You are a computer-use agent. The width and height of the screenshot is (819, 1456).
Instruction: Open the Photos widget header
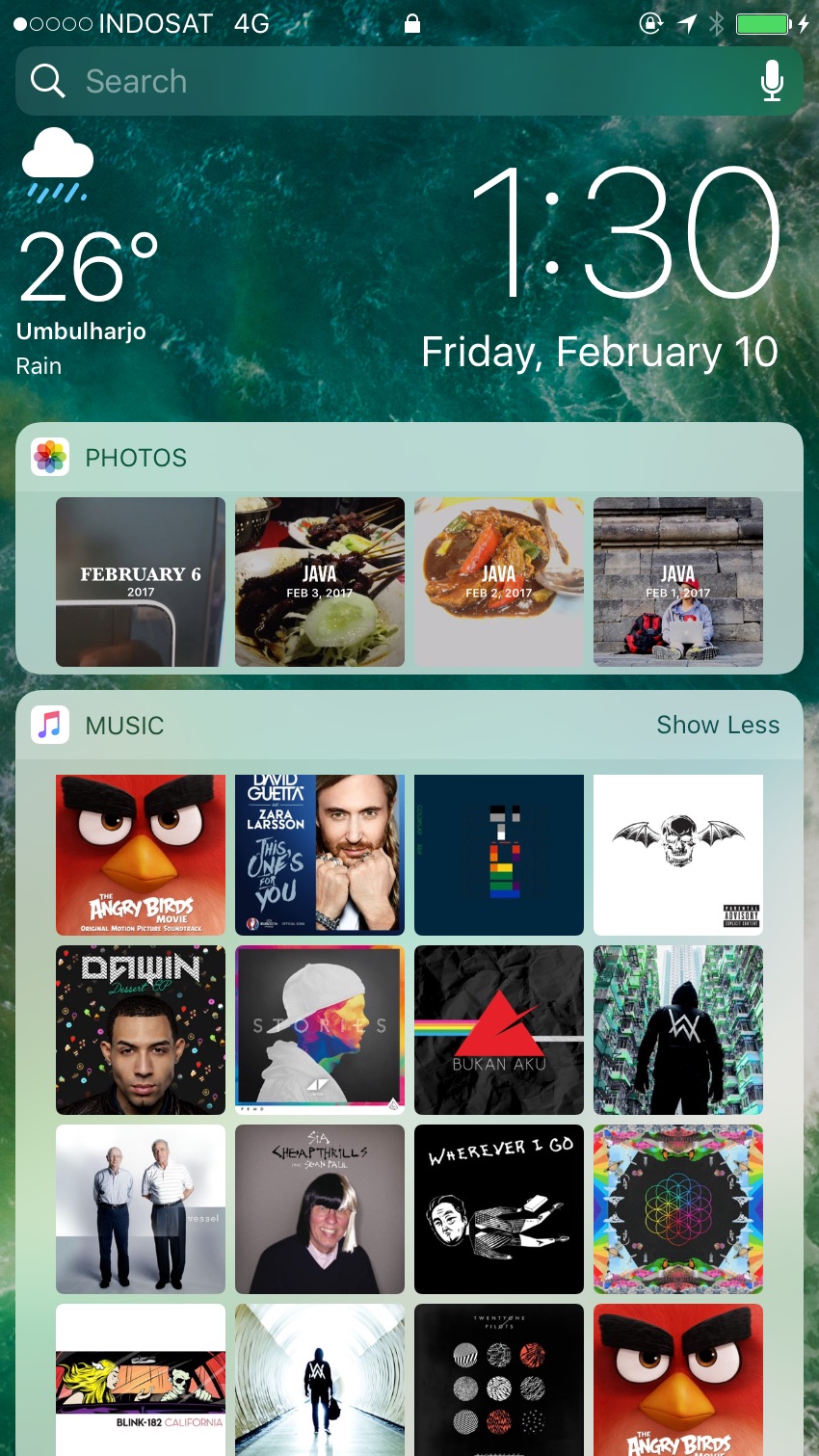(x=135, y=458)
